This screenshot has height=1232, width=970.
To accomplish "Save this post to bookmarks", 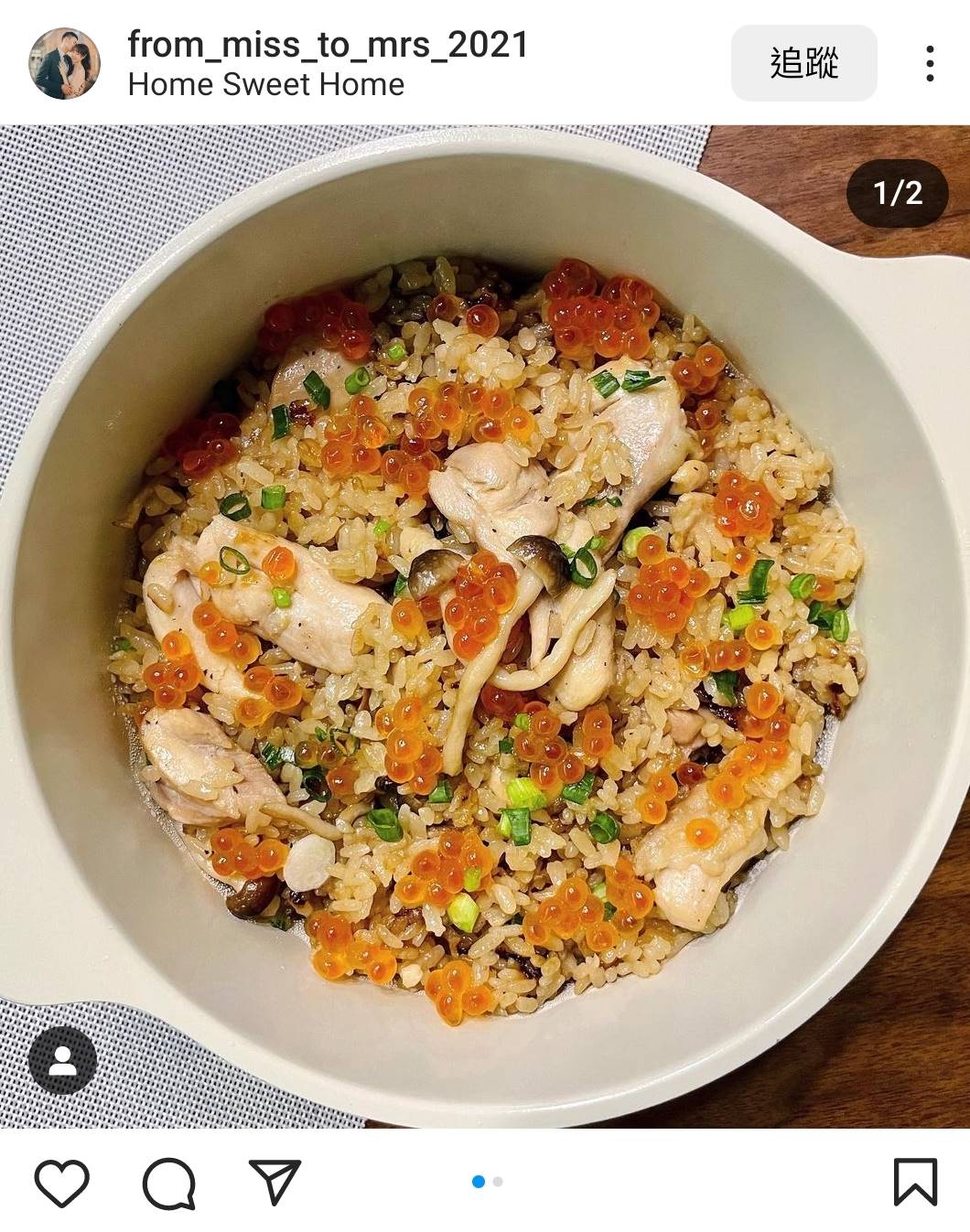I will tap(915, 1182).
